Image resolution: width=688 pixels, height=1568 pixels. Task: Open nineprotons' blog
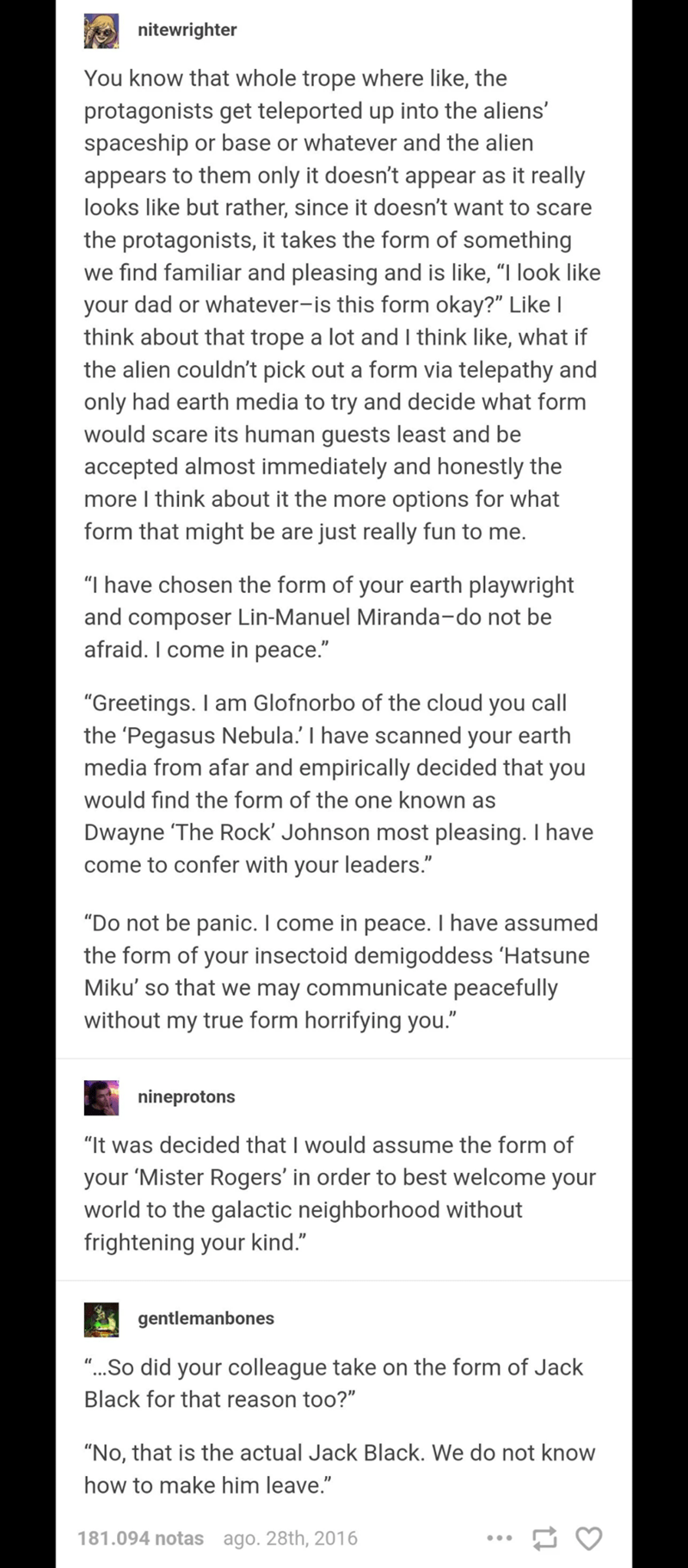pos(186,1096)
